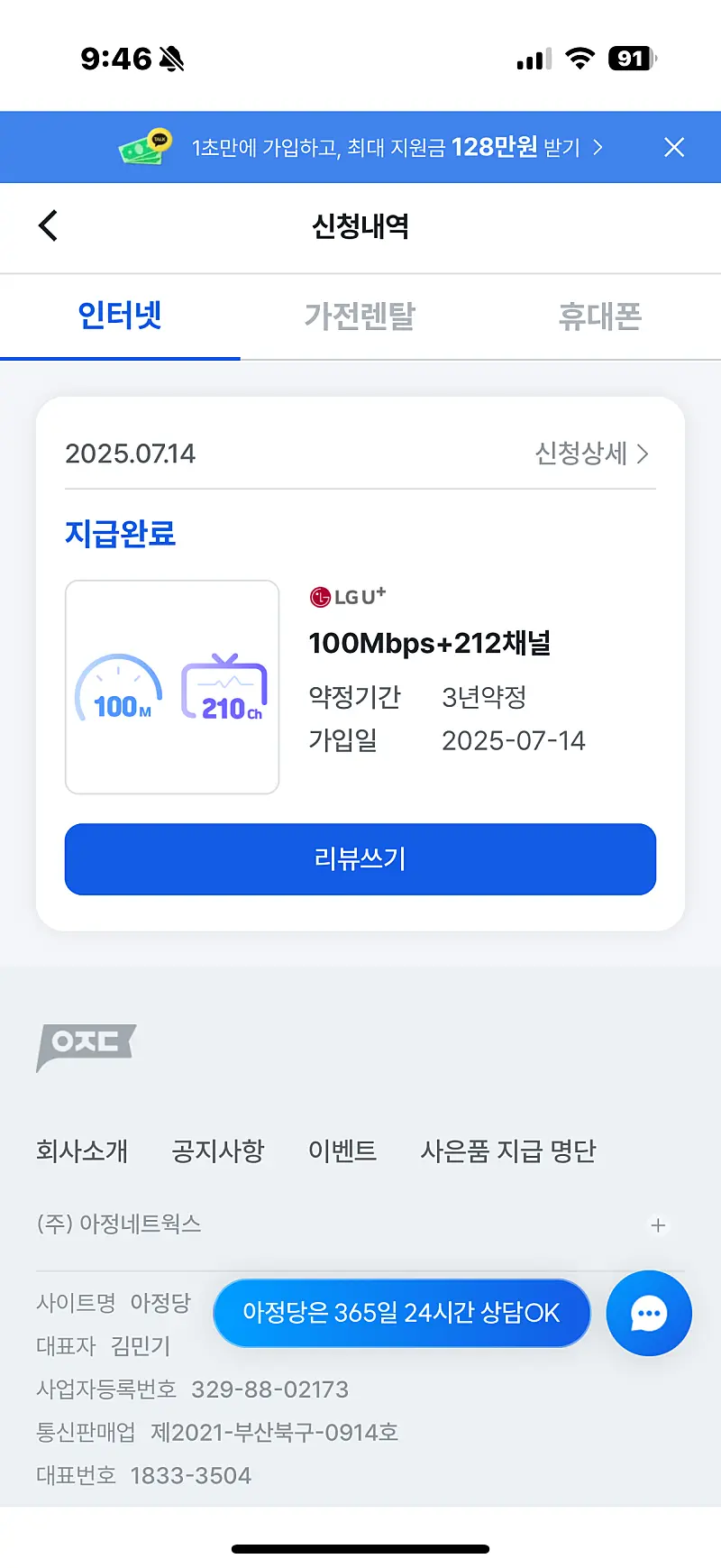Open the 회사소개 page
This screenshot has height=1568, width=721.
coord(82,1151)
